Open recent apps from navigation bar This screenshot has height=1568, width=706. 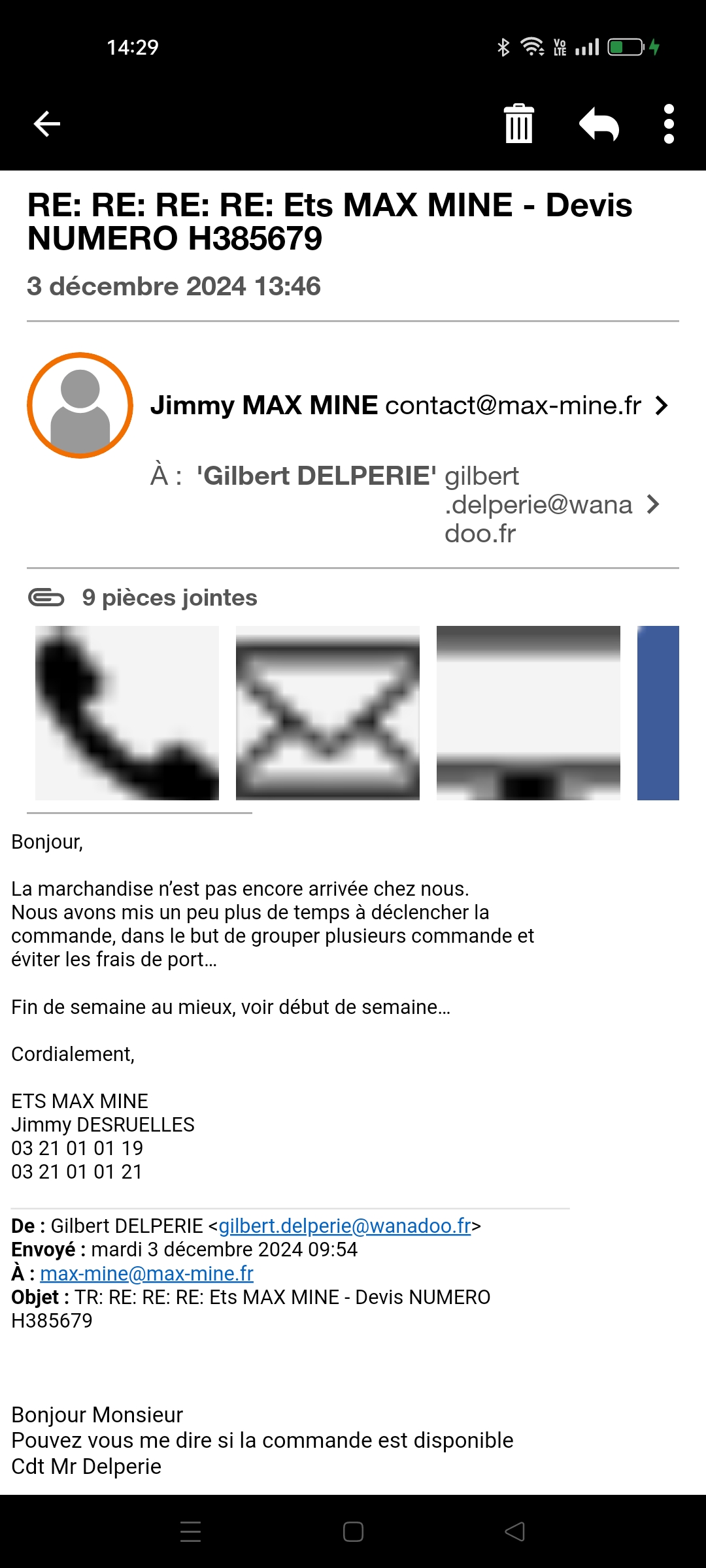(x=190, y=1531)
